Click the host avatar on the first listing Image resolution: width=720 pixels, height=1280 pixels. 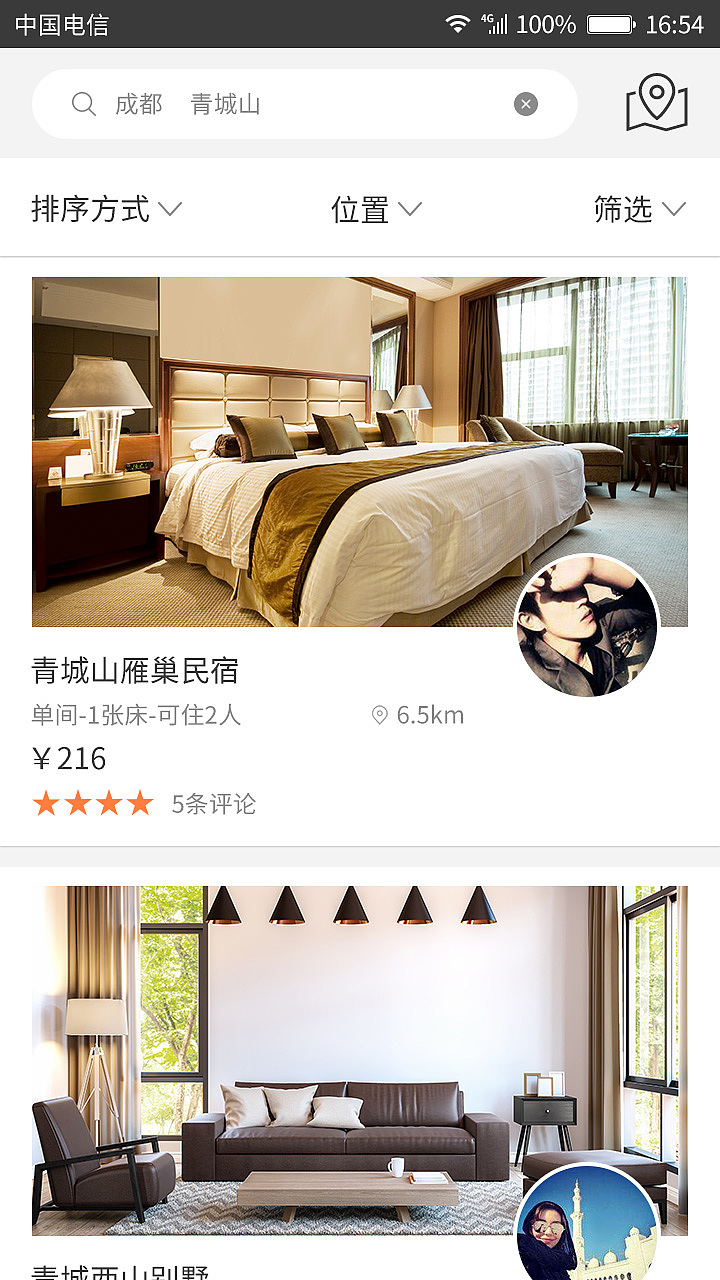click(x=586, y=622)
